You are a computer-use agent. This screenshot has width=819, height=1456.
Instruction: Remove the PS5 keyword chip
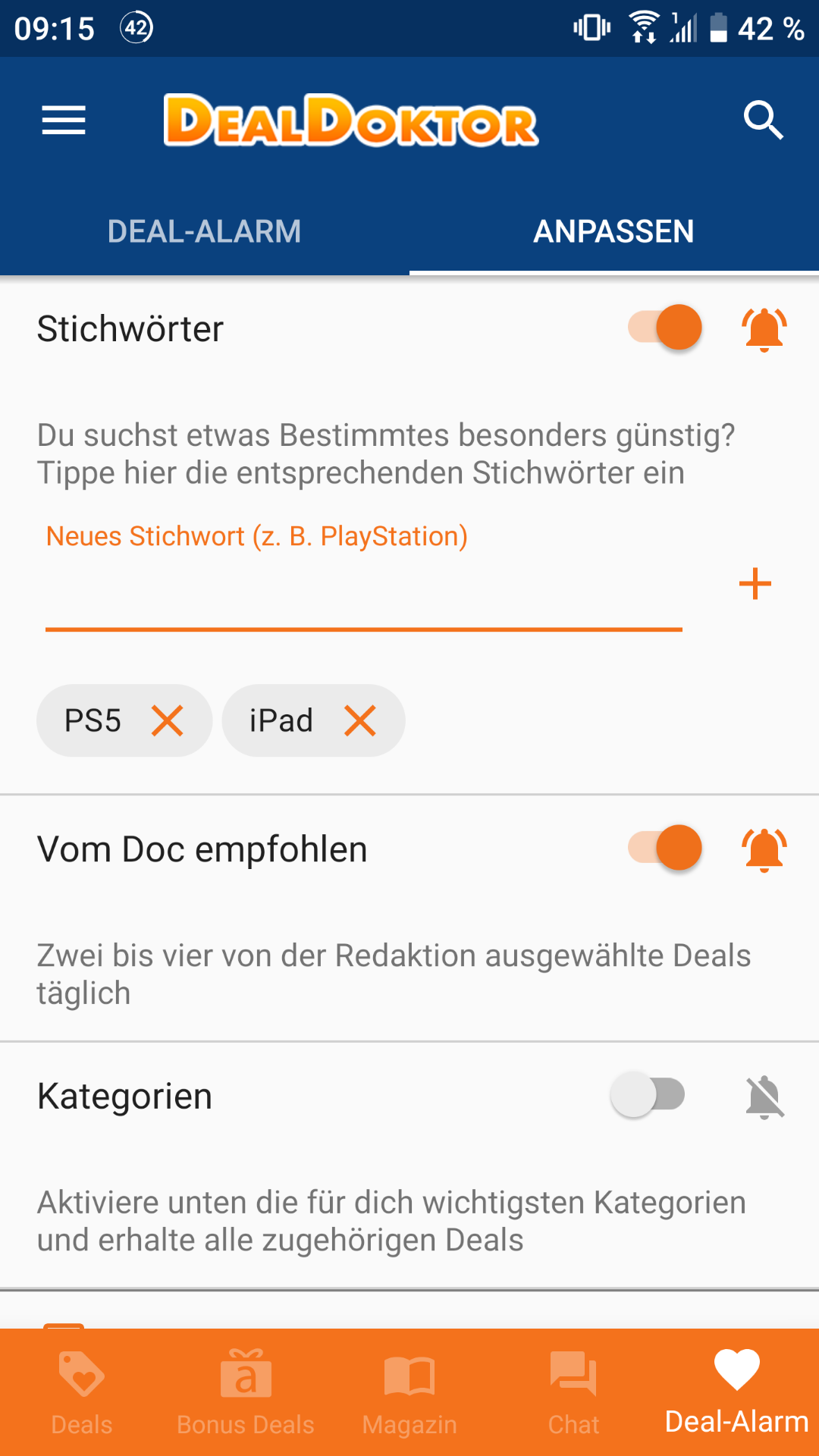(168, 720)
